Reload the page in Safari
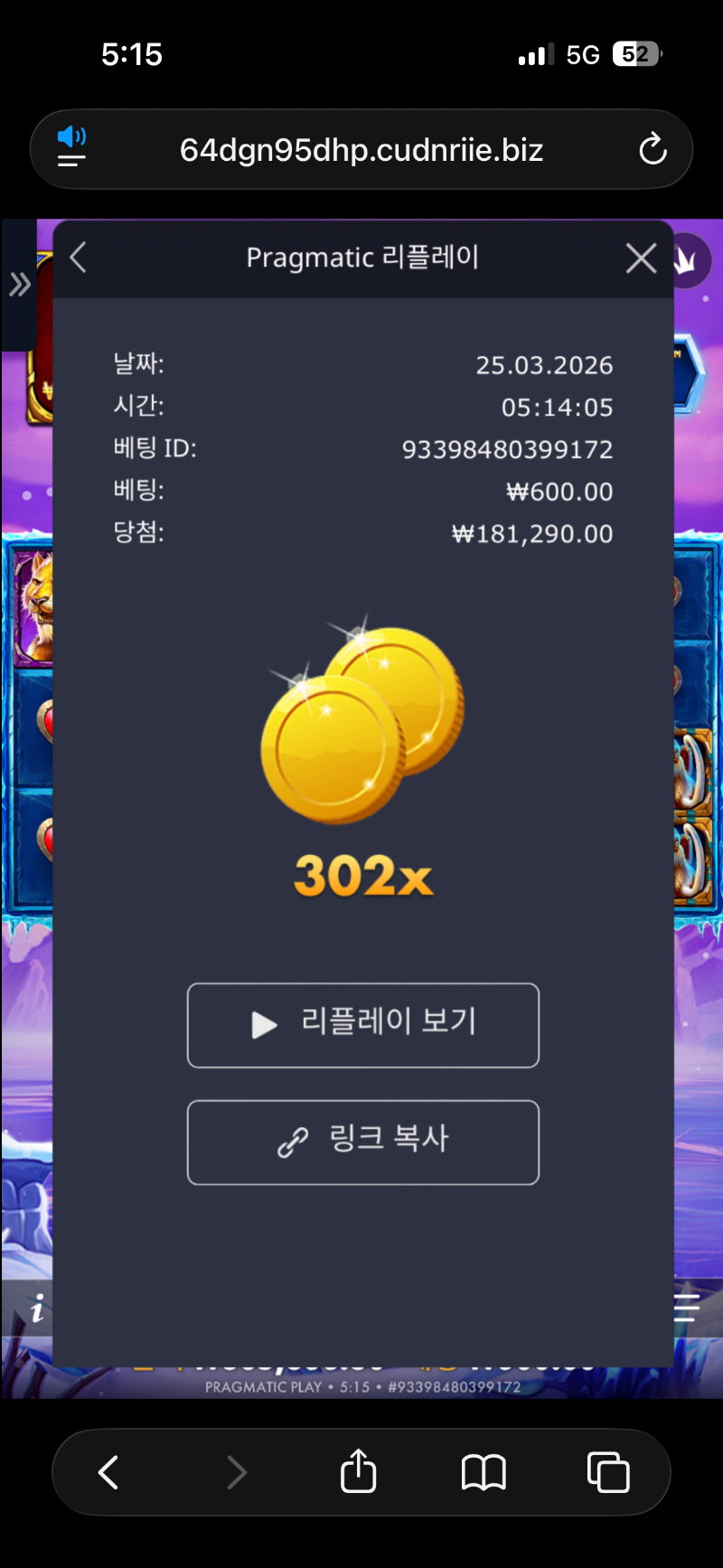 click(653, 150)
